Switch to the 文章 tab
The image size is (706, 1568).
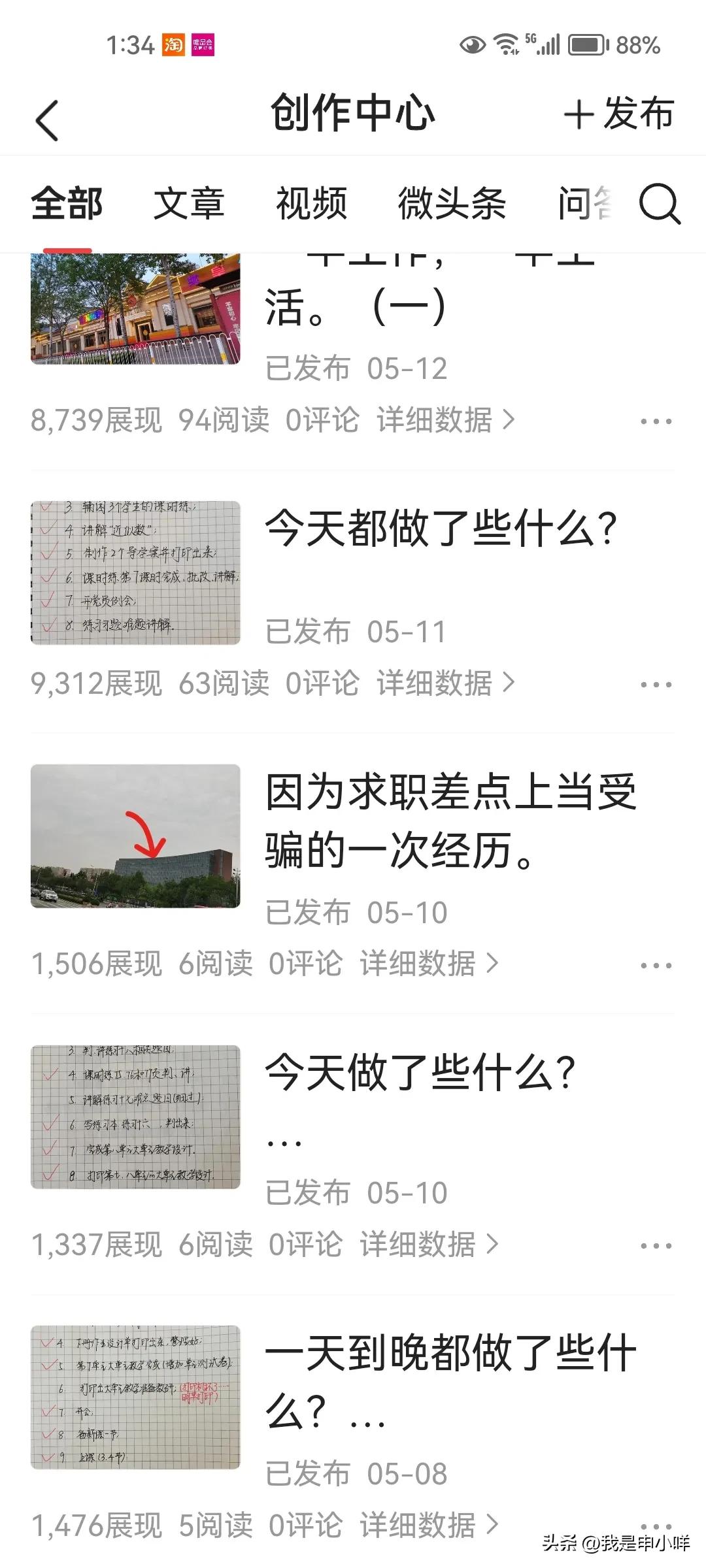(188, 204)
